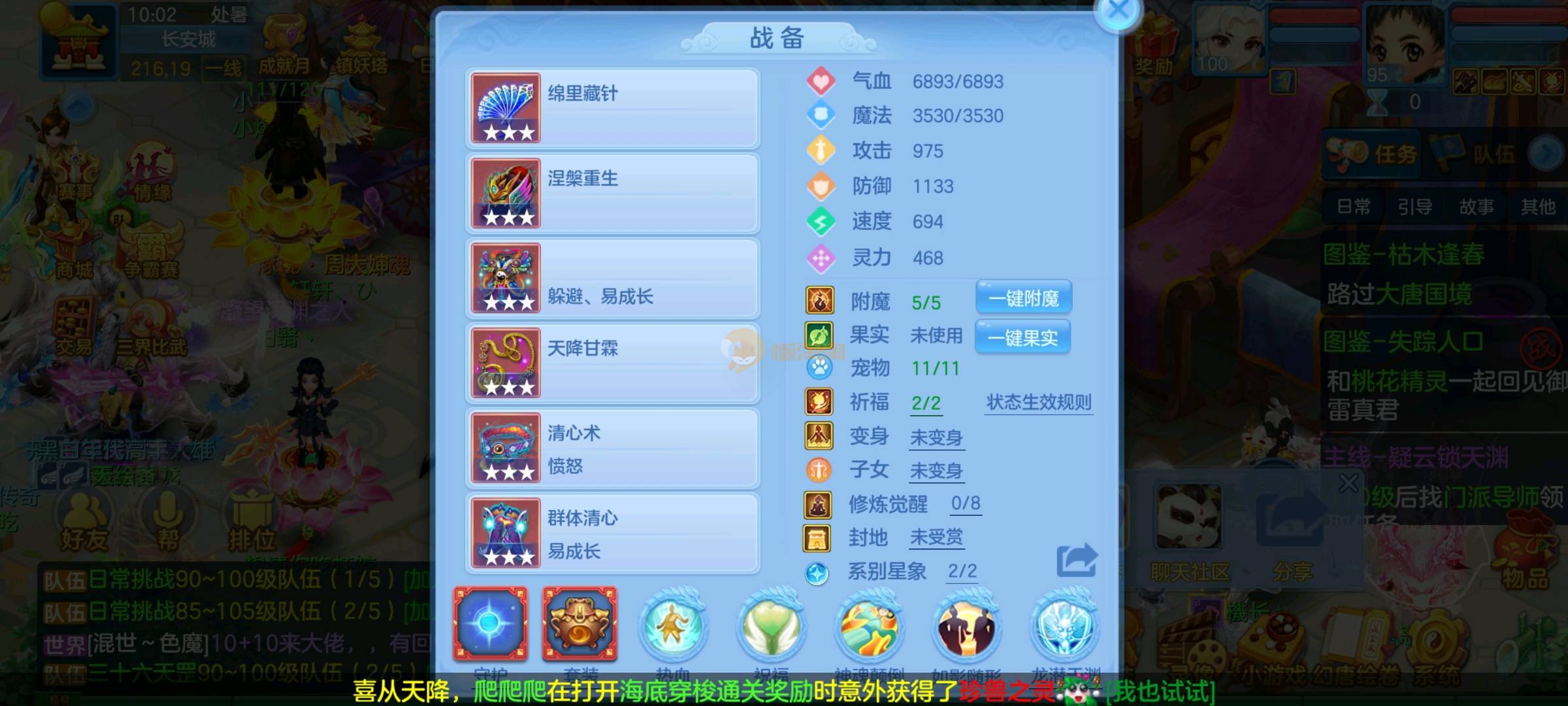Open the 清心术 愤怒 equipment slot
1568x706 pixels.
pyautogui.click(x=612, y=448)
